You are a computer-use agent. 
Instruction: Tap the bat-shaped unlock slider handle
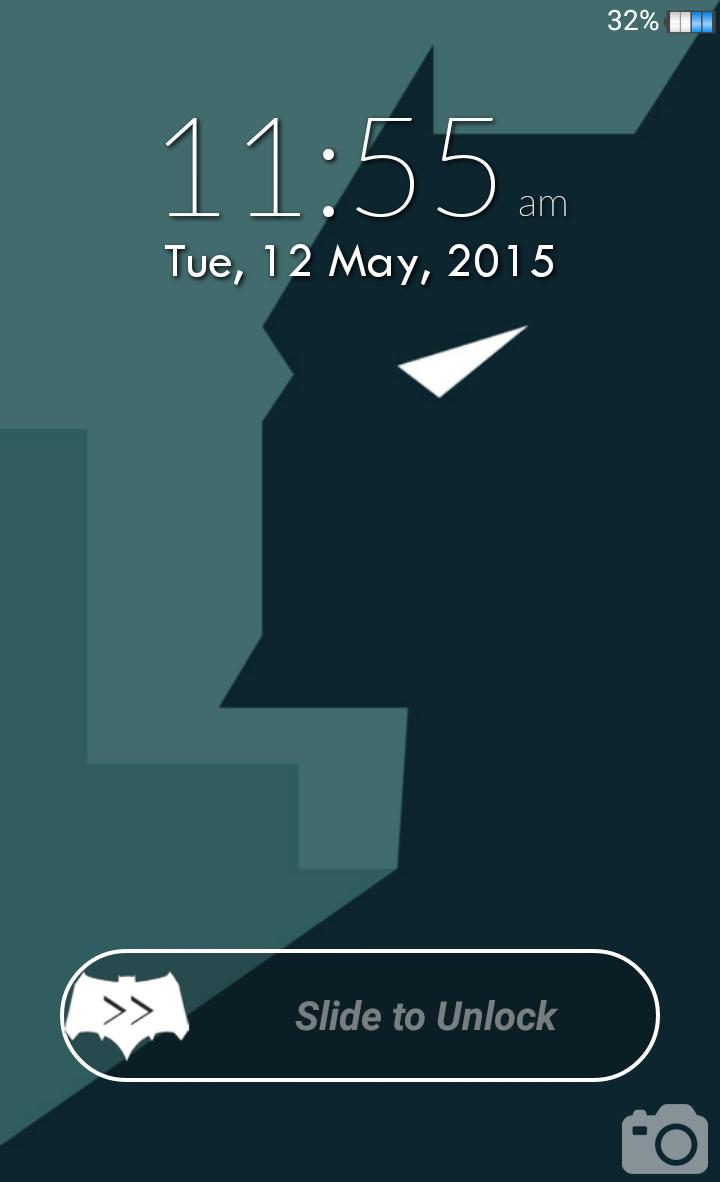[127, 1013]
